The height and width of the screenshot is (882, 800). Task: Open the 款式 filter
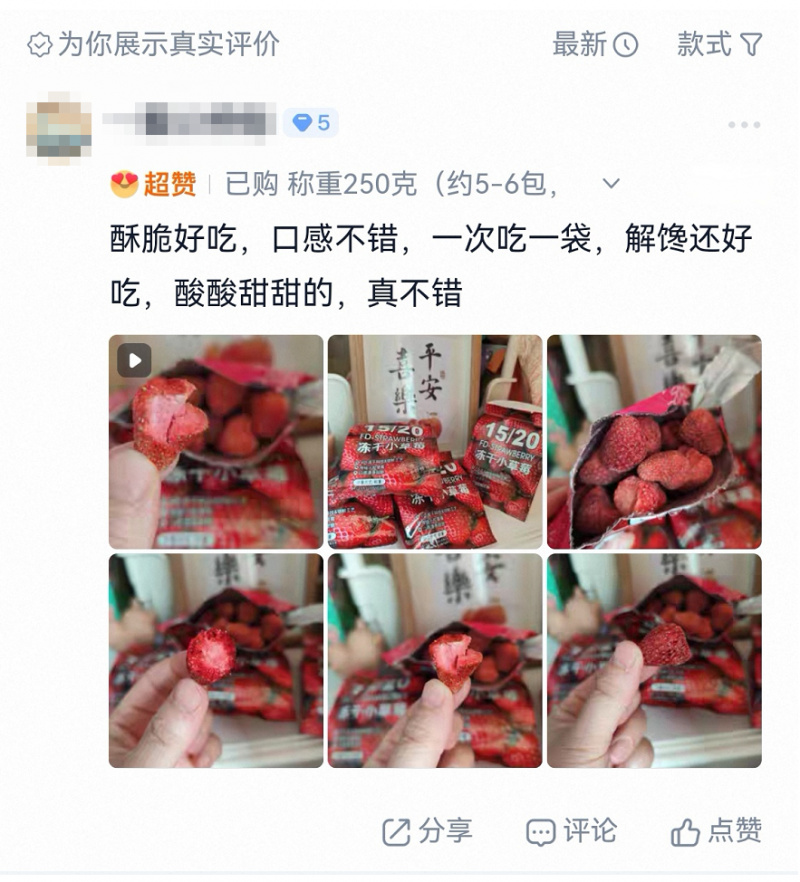tap(720, 44)
